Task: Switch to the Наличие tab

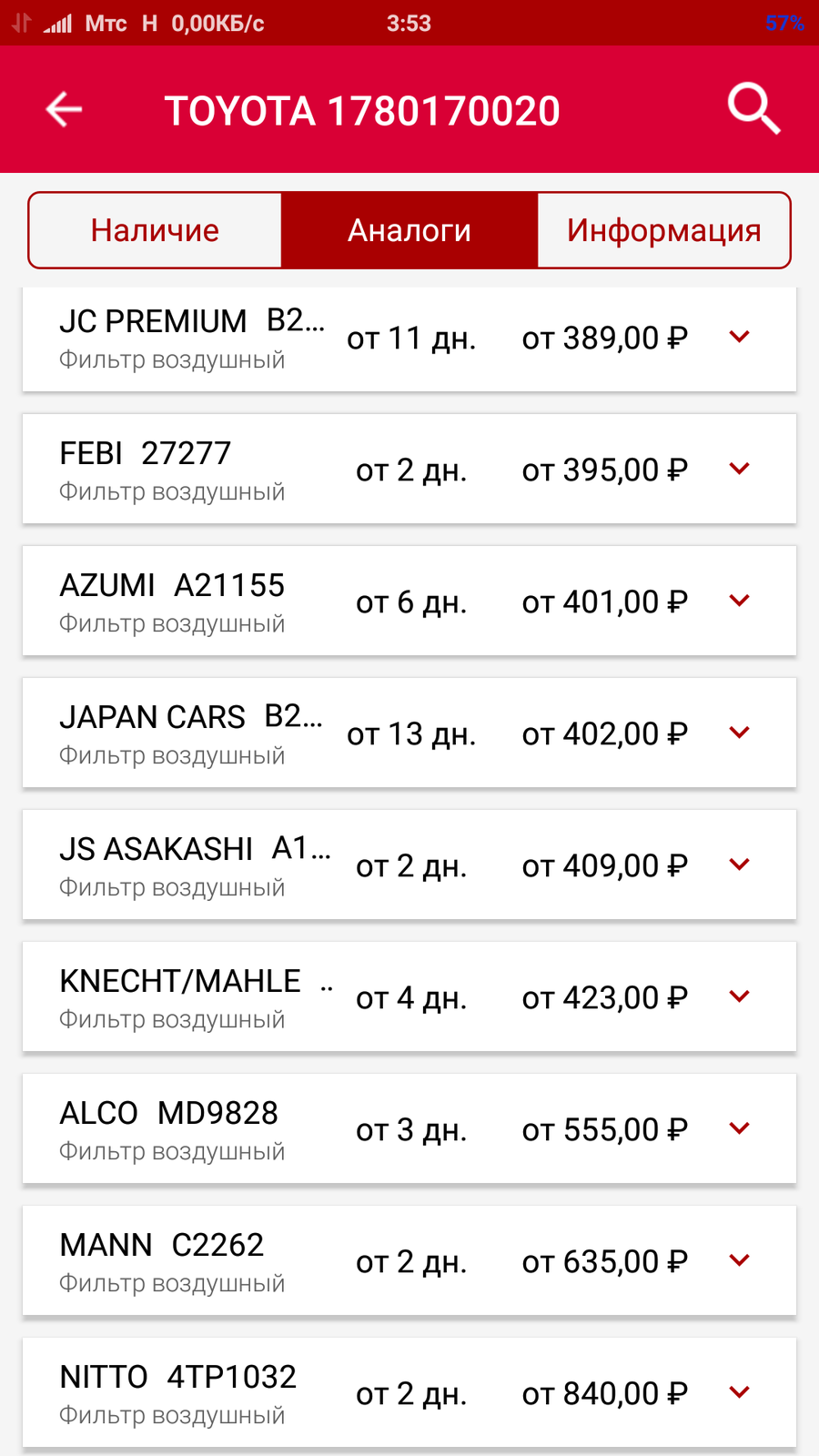Action: pos(155,230)
